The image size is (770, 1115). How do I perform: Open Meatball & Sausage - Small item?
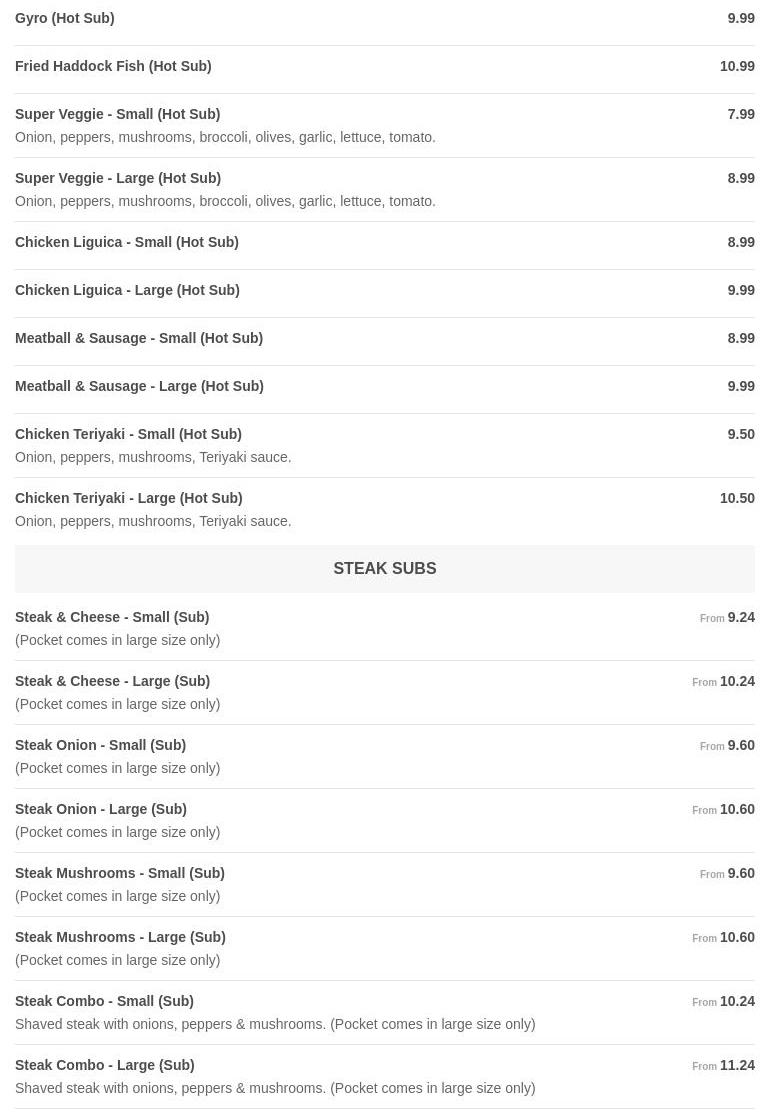[139, 338]
